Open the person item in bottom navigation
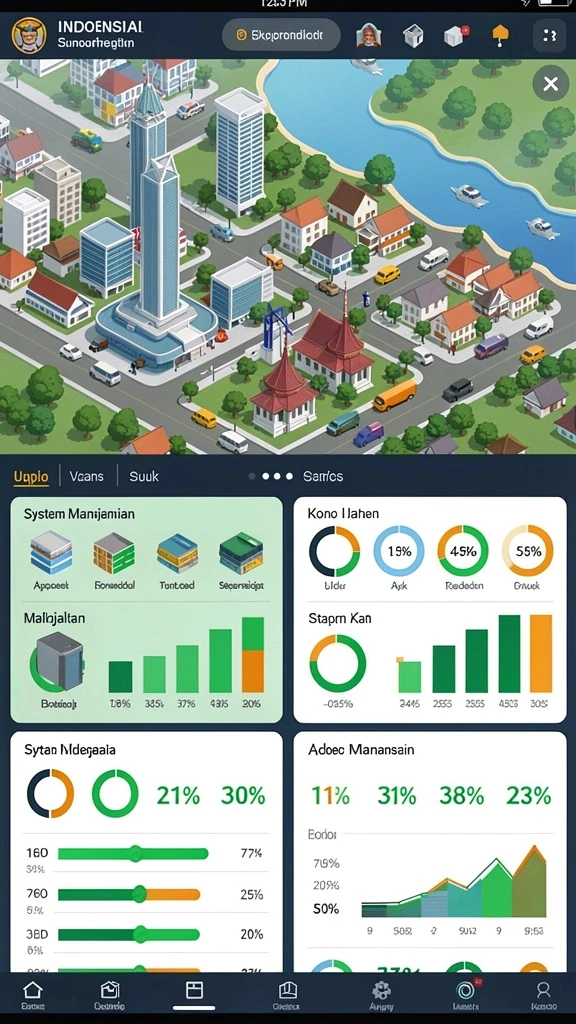Screen dimensions: 576x1024 [x=543, y=995]
